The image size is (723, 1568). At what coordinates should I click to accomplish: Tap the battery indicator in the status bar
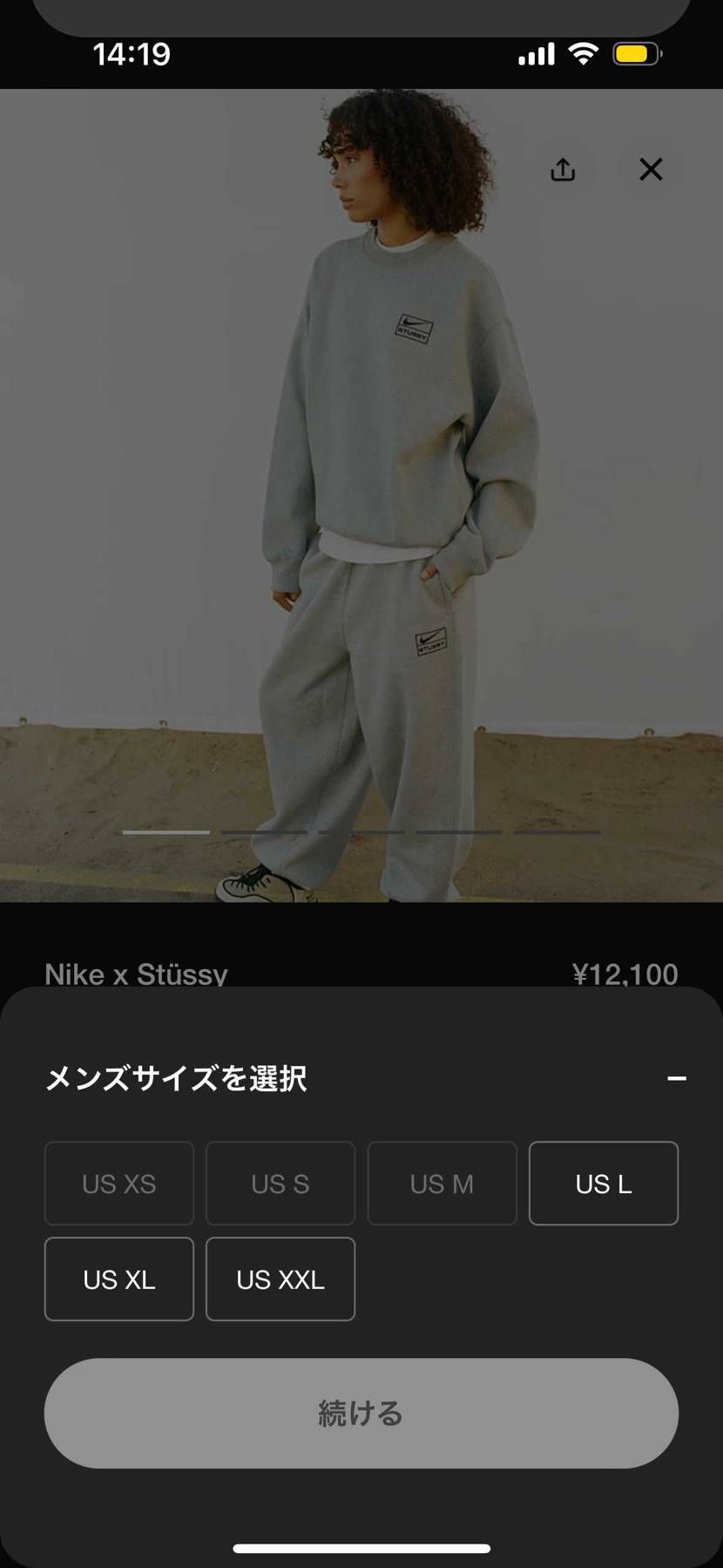tap(635, 53)
